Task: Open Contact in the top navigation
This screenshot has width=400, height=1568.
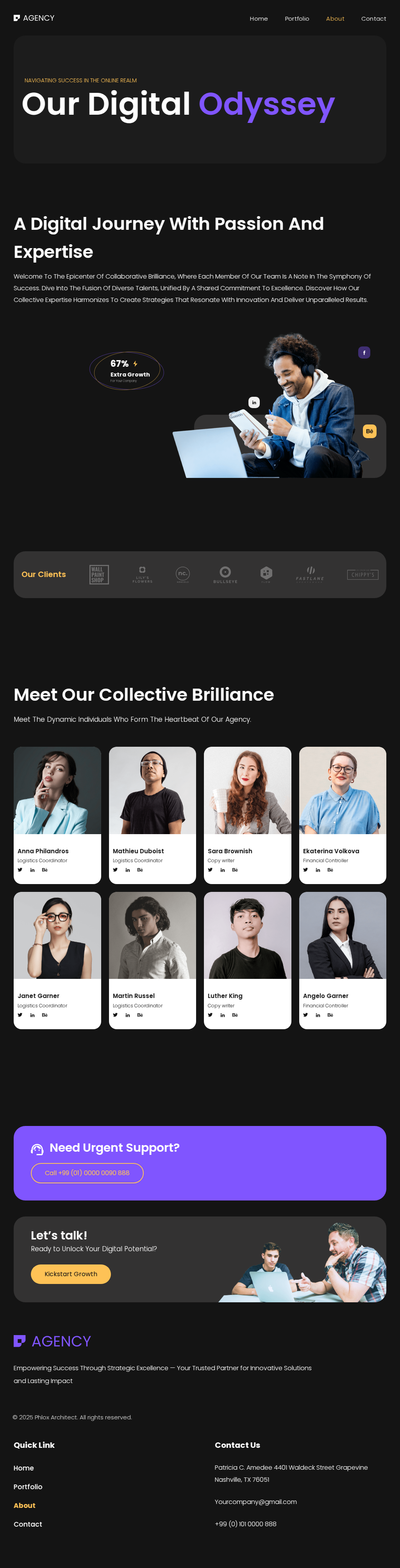Action: pyautogui.click(x=373, y=19)
